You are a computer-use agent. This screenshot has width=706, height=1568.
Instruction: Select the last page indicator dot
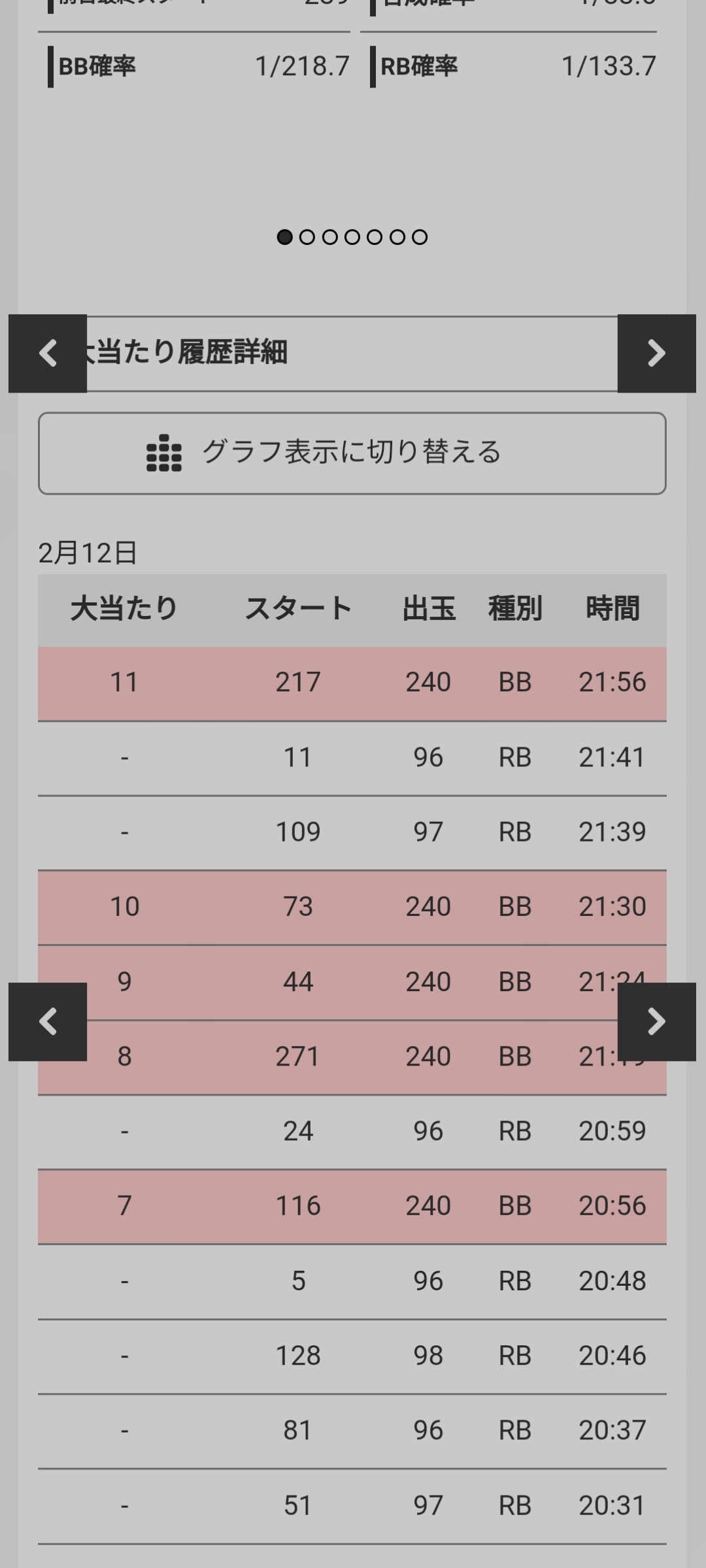pos(420,237)
